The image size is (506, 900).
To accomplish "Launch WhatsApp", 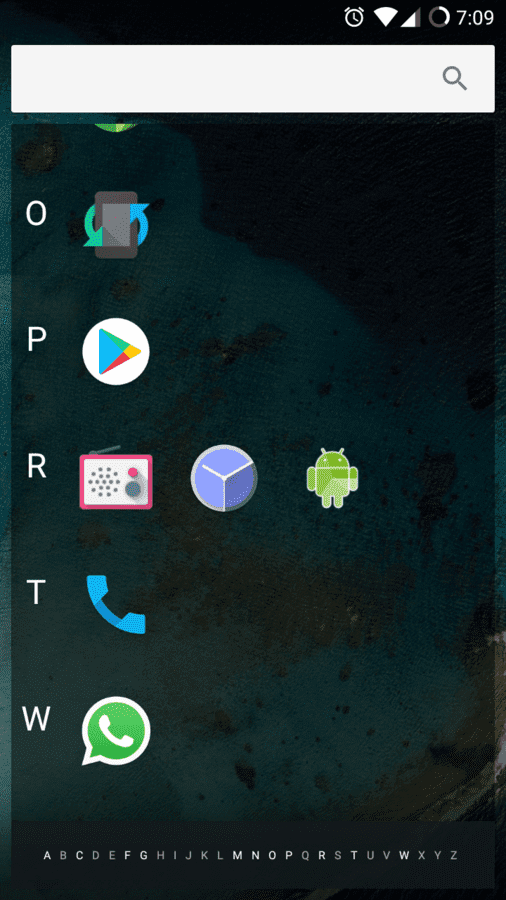I will coord(116,731).
